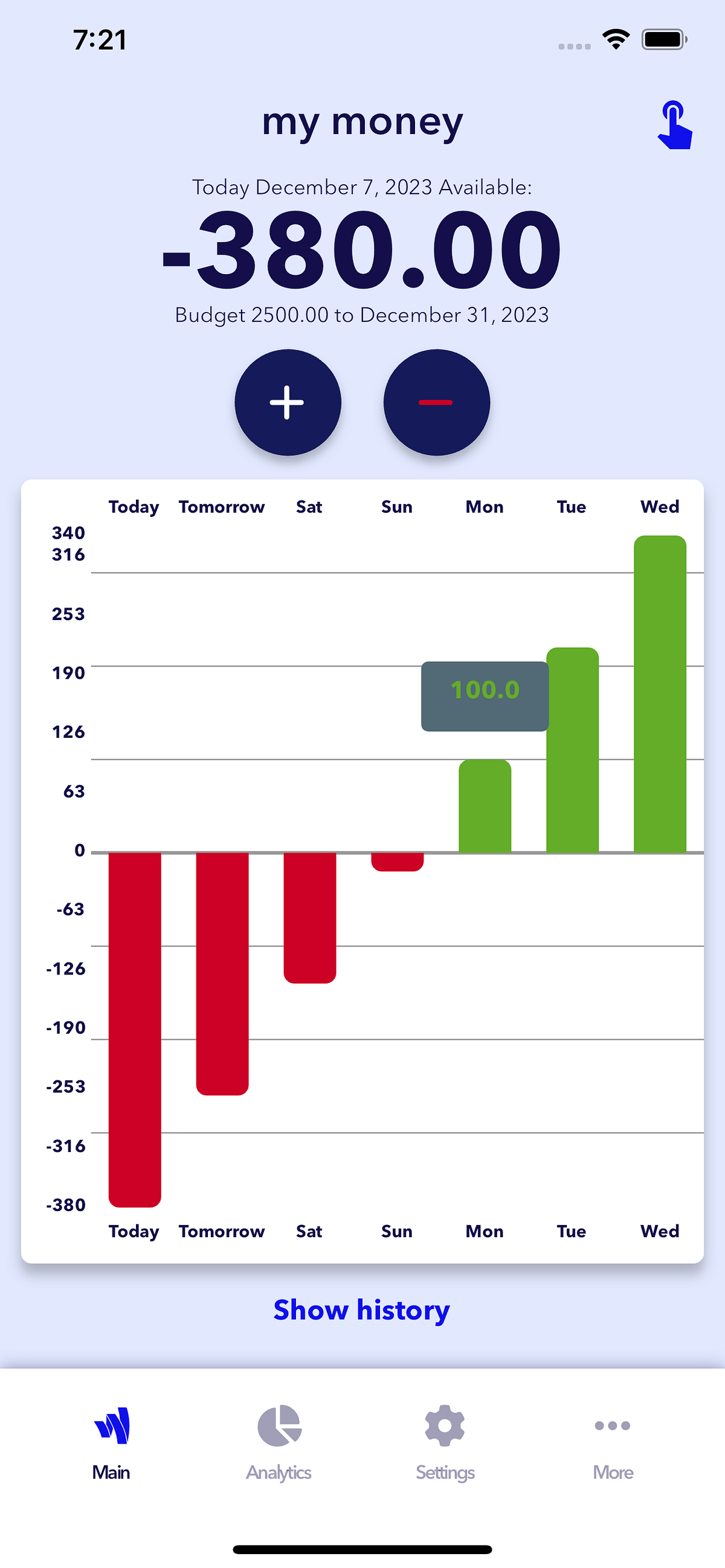Tap the my money app title
725x1568 pixels.
pos(362,122)
